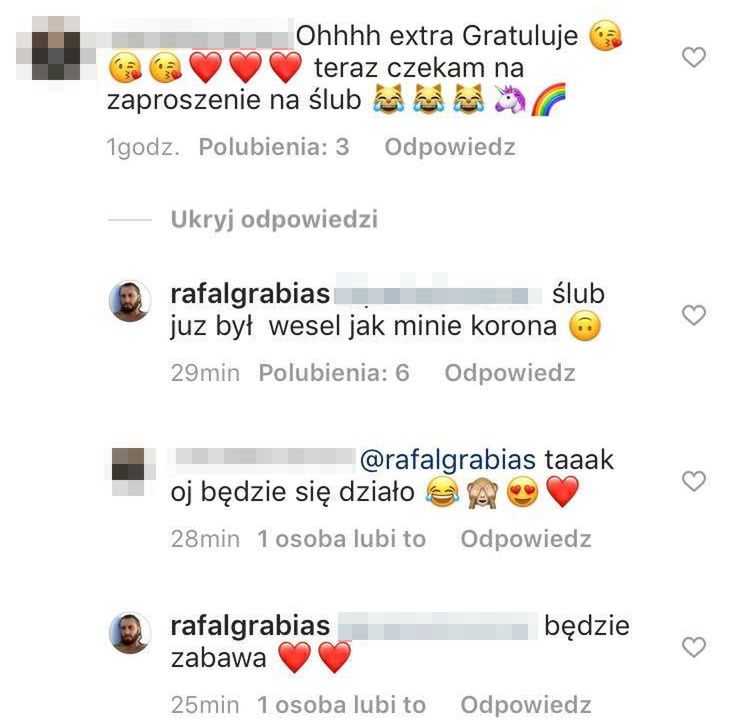Tap 'Ukryj odpowiedzi' to hide replies
The width and height of the screenshot is (750, 728).
coord(273,220)
